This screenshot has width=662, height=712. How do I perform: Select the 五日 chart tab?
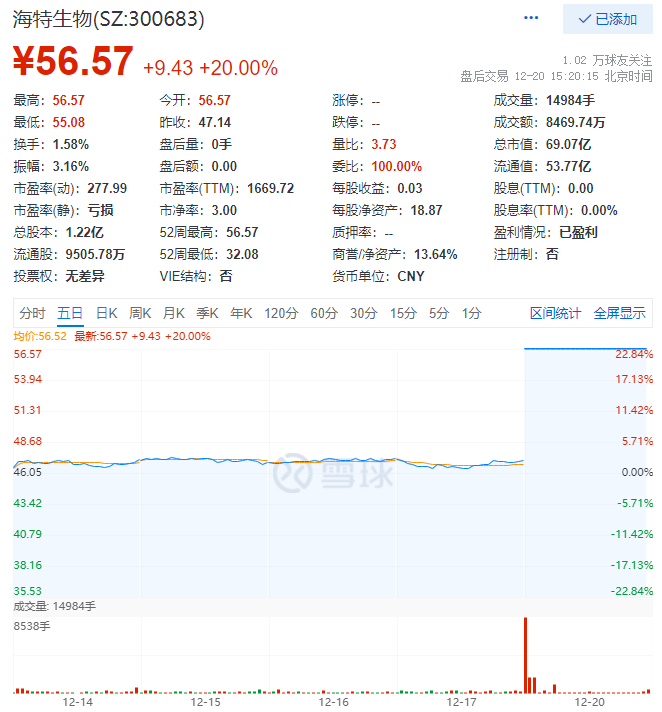point(70,313)
